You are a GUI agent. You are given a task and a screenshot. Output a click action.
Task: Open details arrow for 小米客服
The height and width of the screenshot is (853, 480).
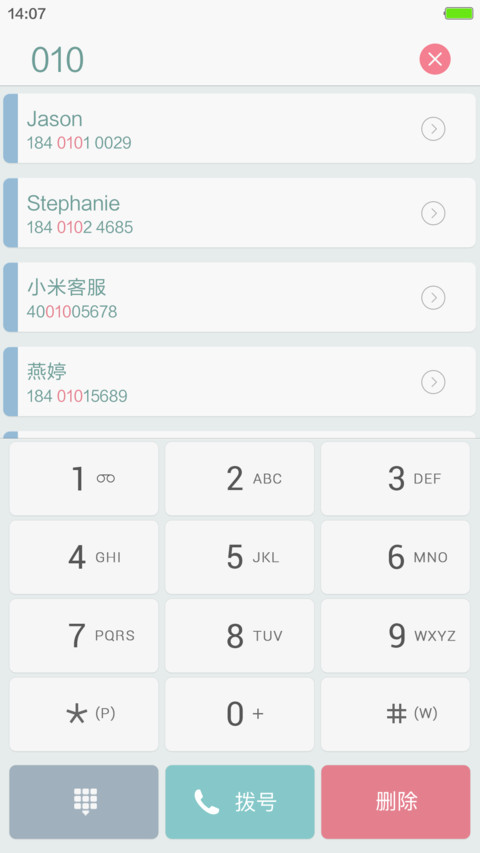433,298
